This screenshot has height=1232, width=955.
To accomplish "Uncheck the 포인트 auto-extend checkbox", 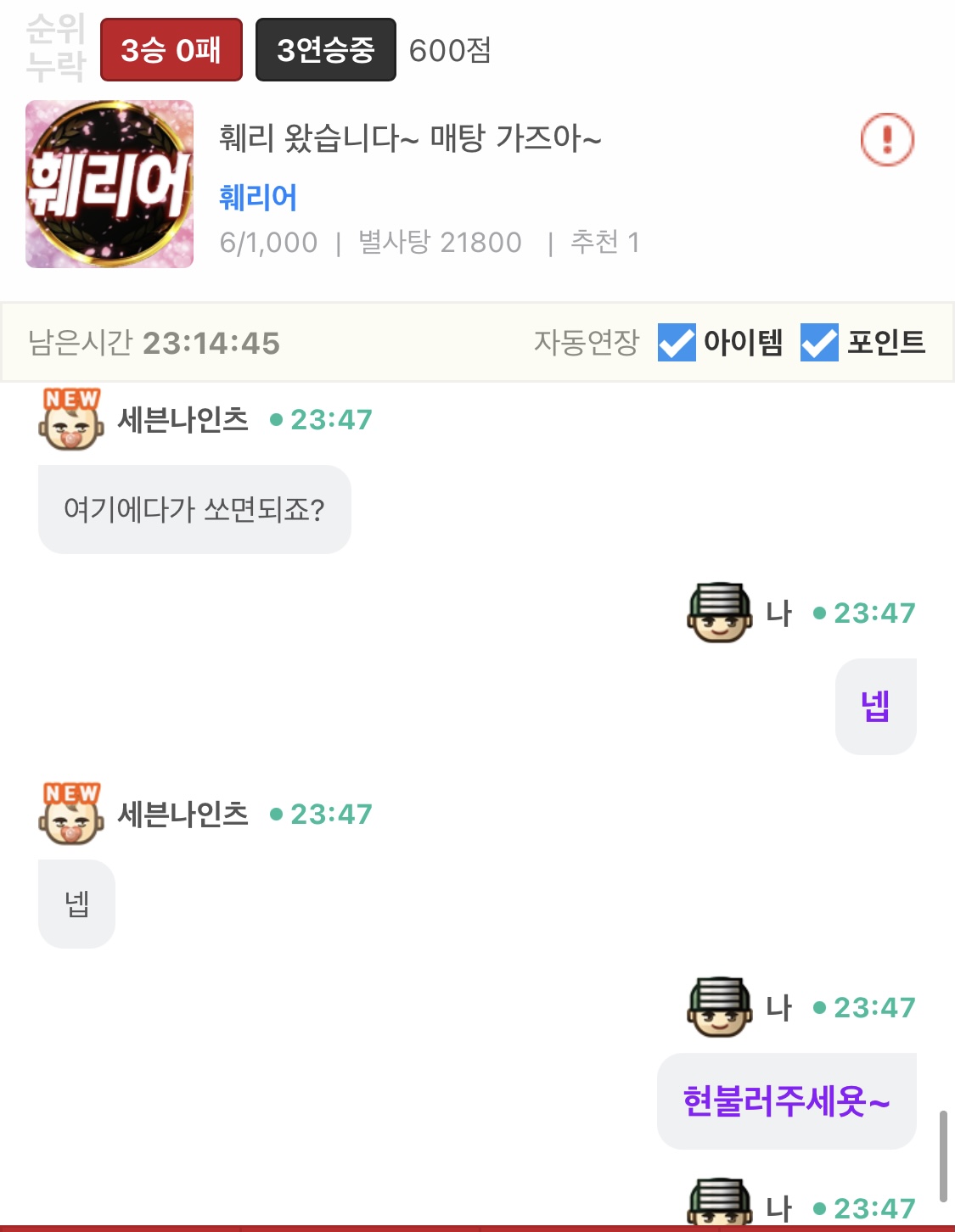I will (x=819, y=343).
